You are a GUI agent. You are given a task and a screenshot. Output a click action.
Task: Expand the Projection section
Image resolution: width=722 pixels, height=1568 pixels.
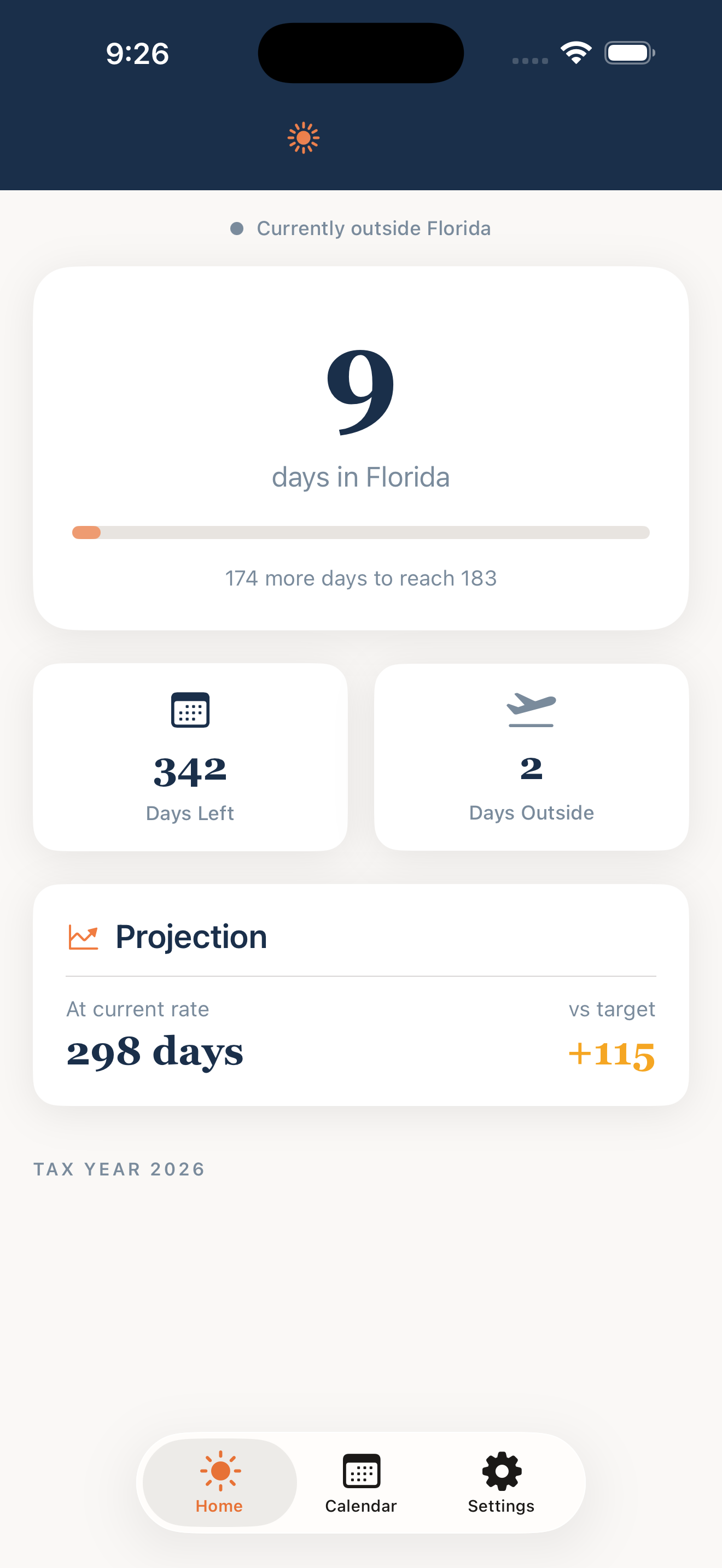pos(360,998)
